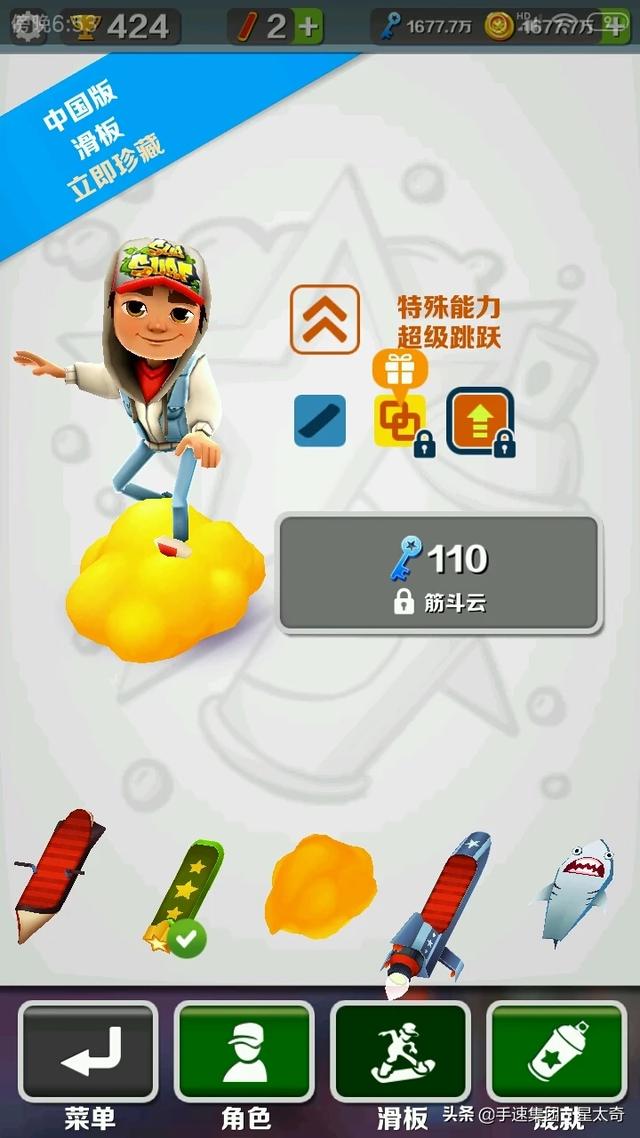This screenshot has width=640, height=1138.
Task: Tap the locked yellow gift upgrade
Action: pos(401,420)
